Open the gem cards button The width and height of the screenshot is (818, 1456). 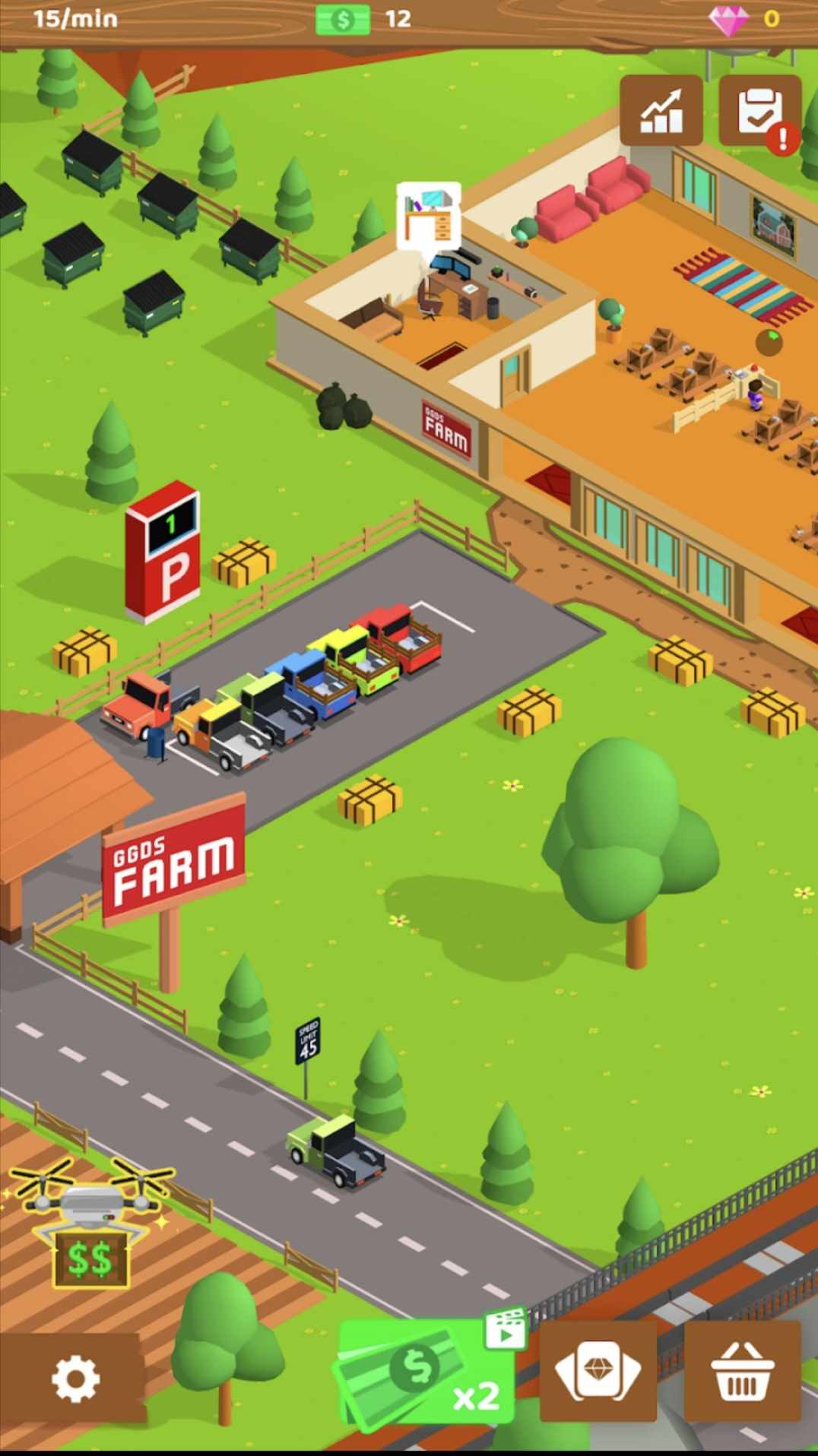598,1371
